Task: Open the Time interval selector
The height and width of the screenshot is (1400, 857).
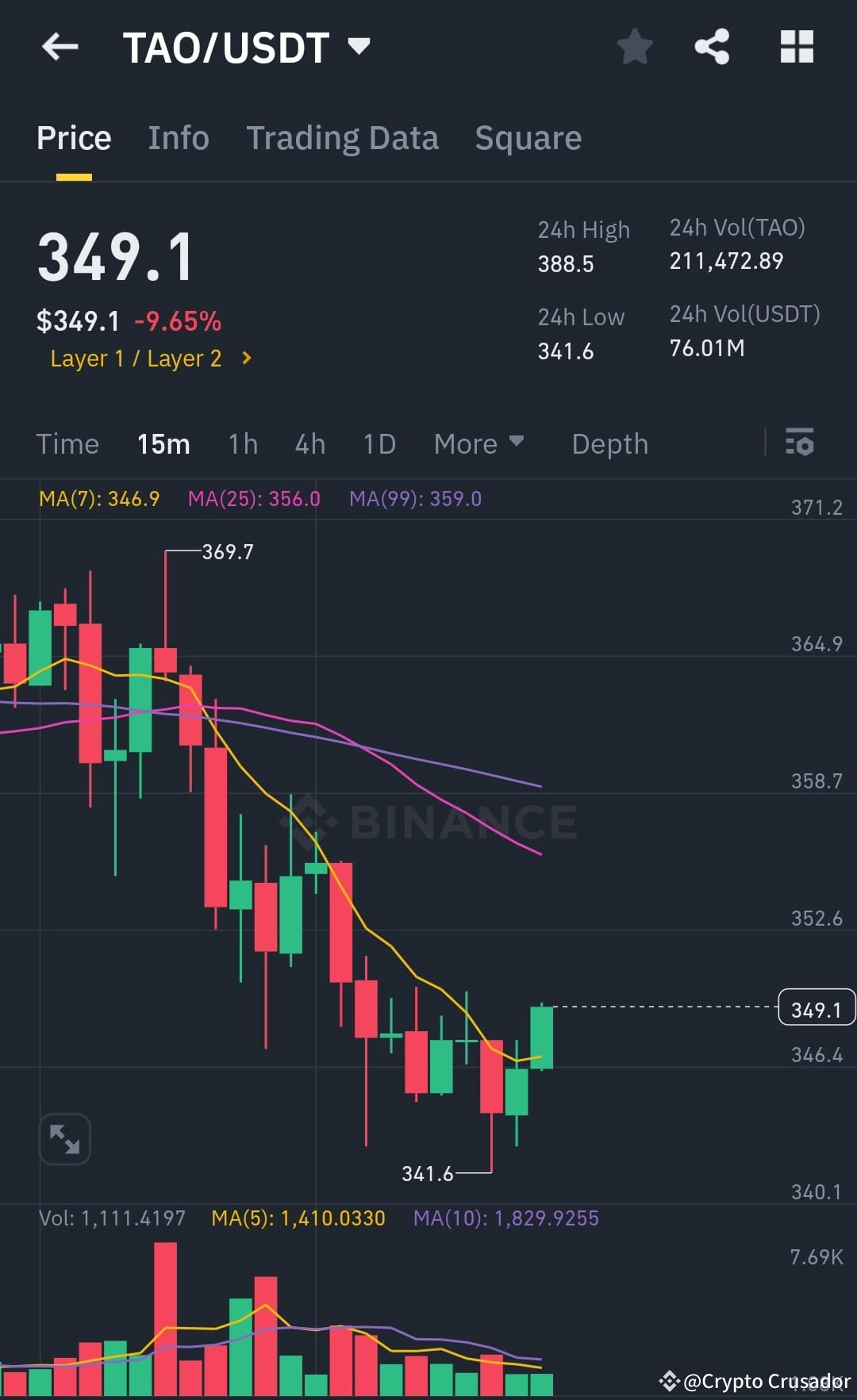Action: point(67,443)
